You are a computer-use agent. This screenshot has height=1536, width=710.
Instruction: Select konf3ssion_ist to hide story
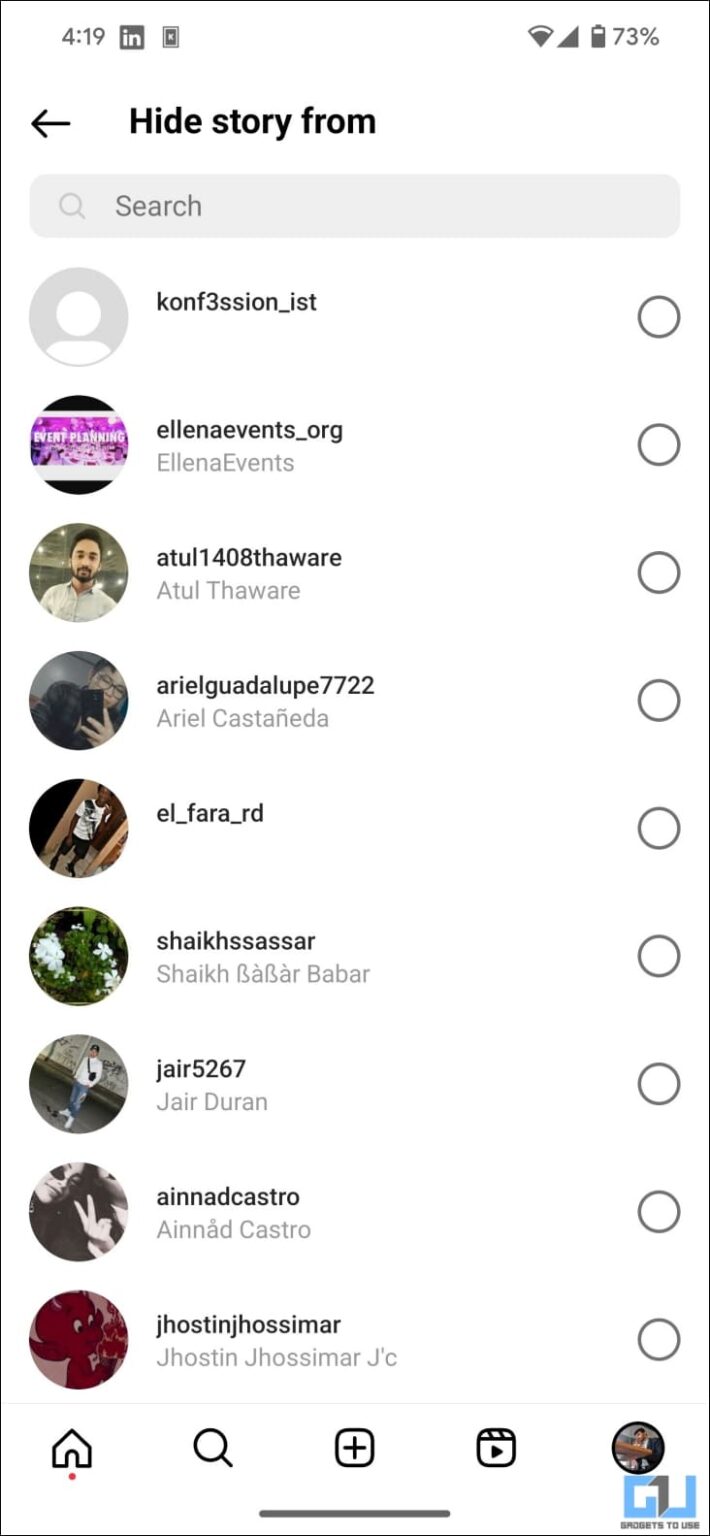tap(658, 317)
